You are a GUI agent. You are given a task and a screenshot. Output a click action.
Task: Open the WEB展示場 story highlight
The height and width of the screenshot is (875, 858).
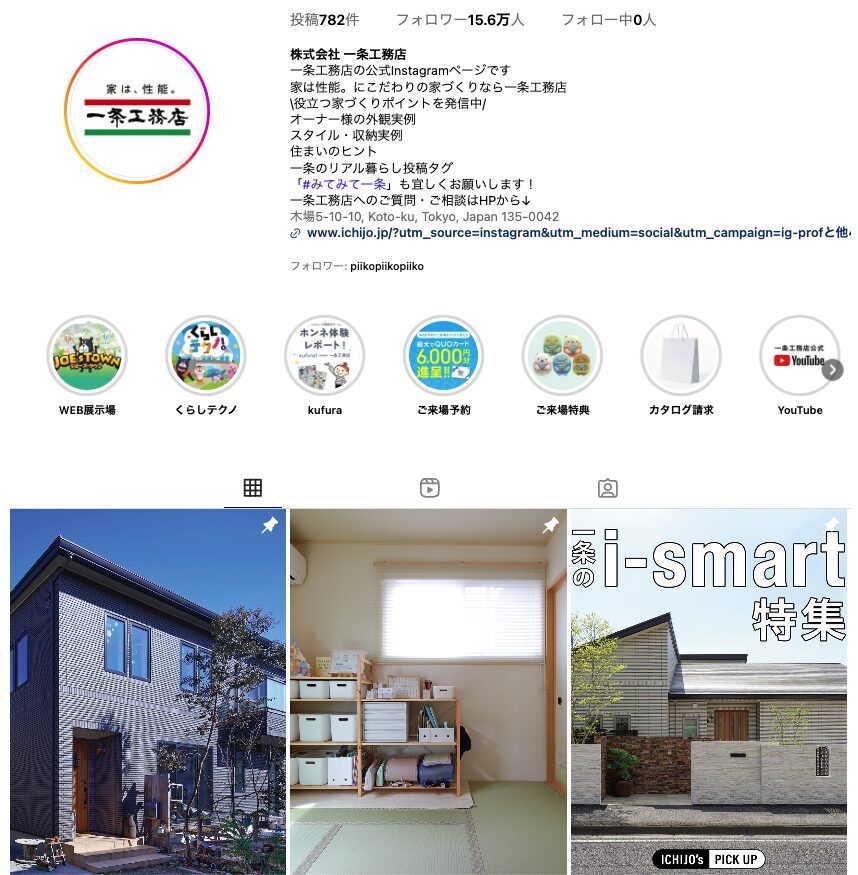[86, 356]
